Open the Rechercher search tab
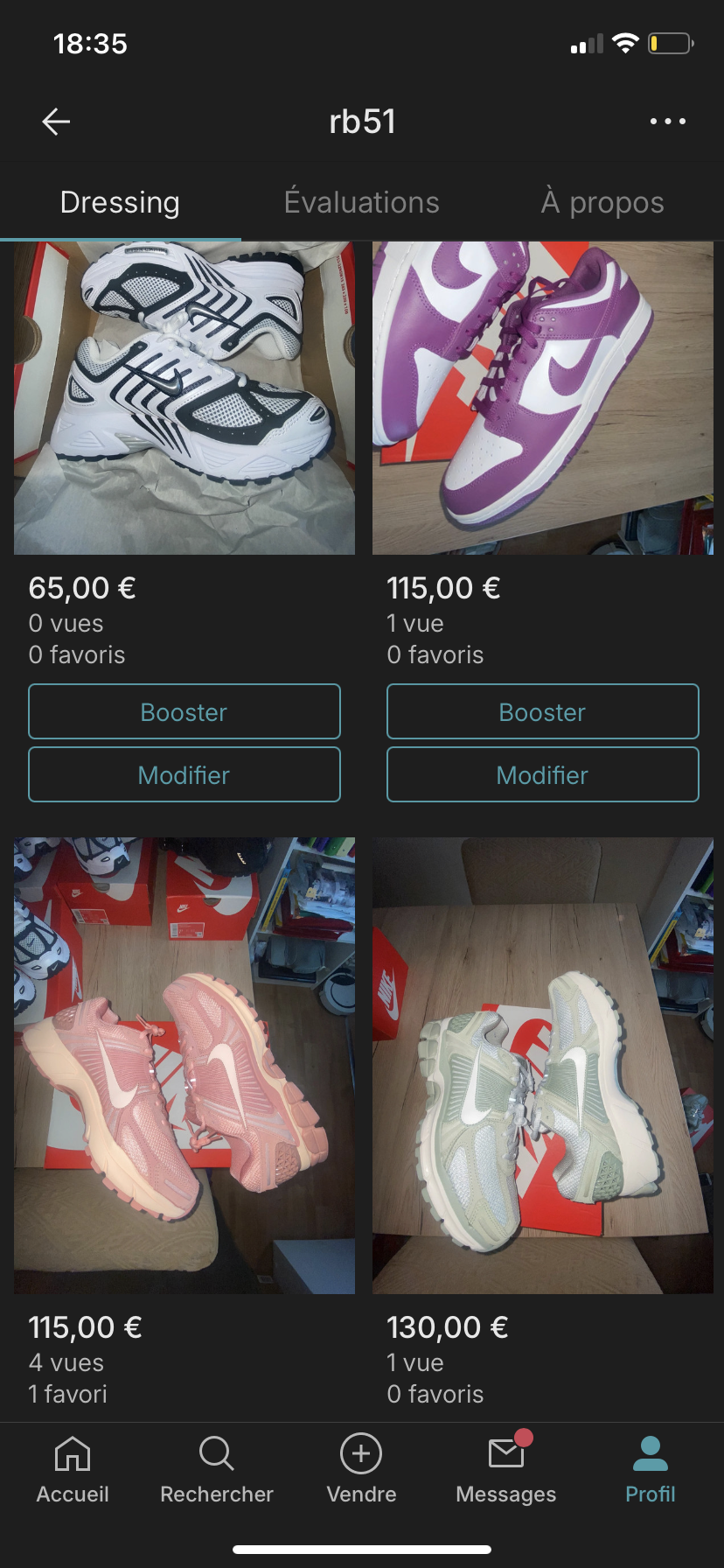This screenshot has width=724, height=1568. [217, 1470]
